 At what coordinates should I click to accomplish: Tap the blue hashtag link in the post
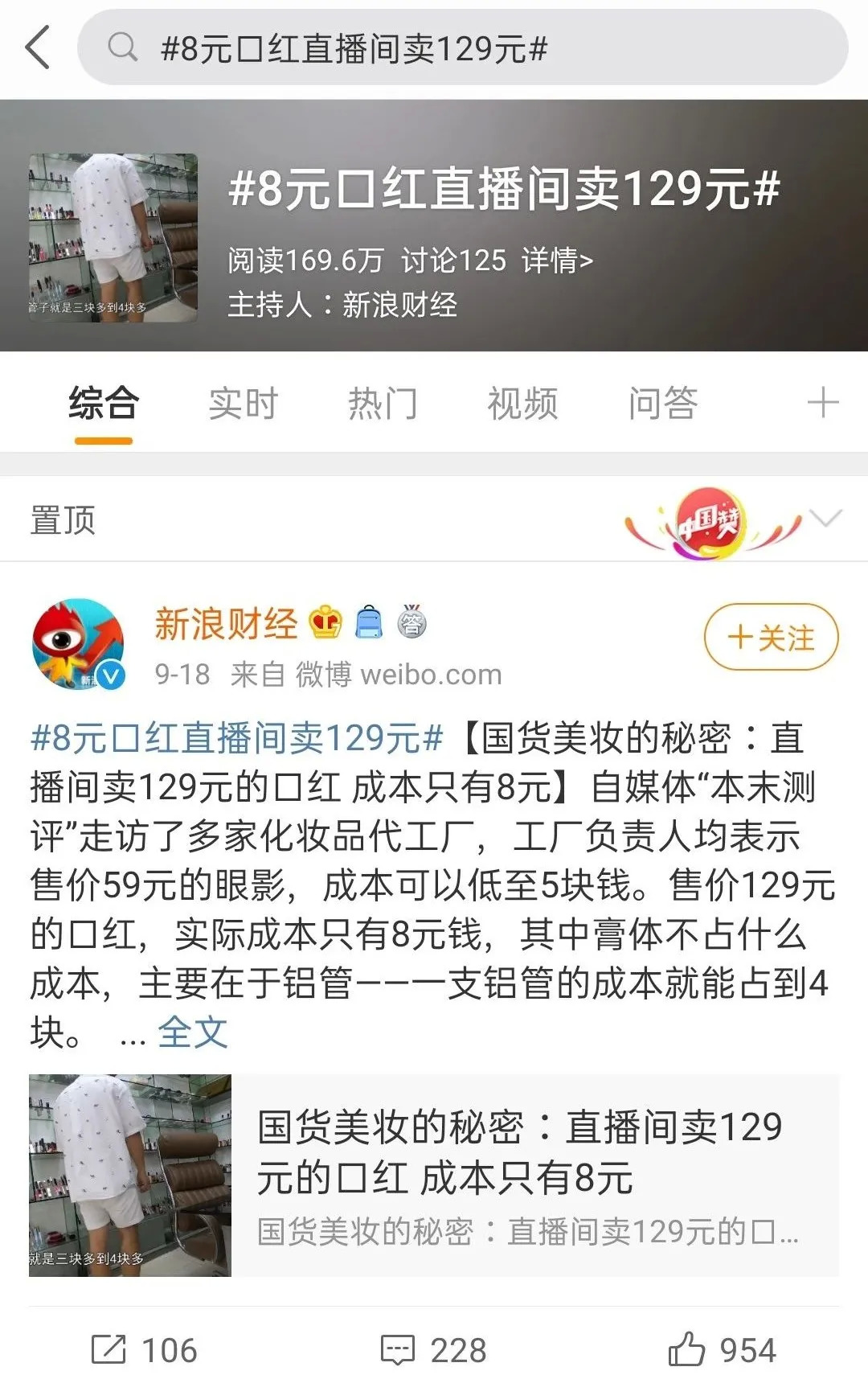click(x=236, y=738)
